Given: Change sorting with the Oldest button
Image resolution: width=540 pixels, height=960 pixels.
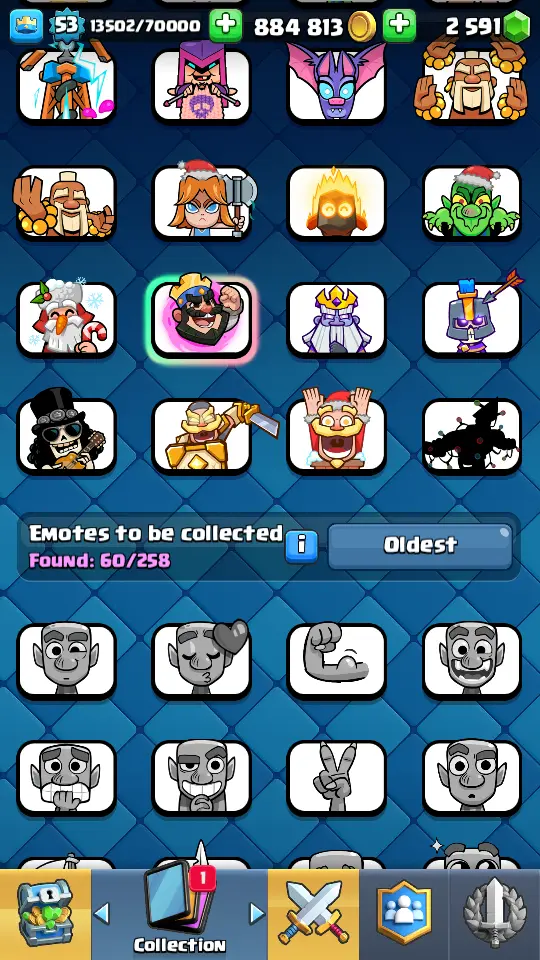Looking at the screenshot, I should (420, 545).
